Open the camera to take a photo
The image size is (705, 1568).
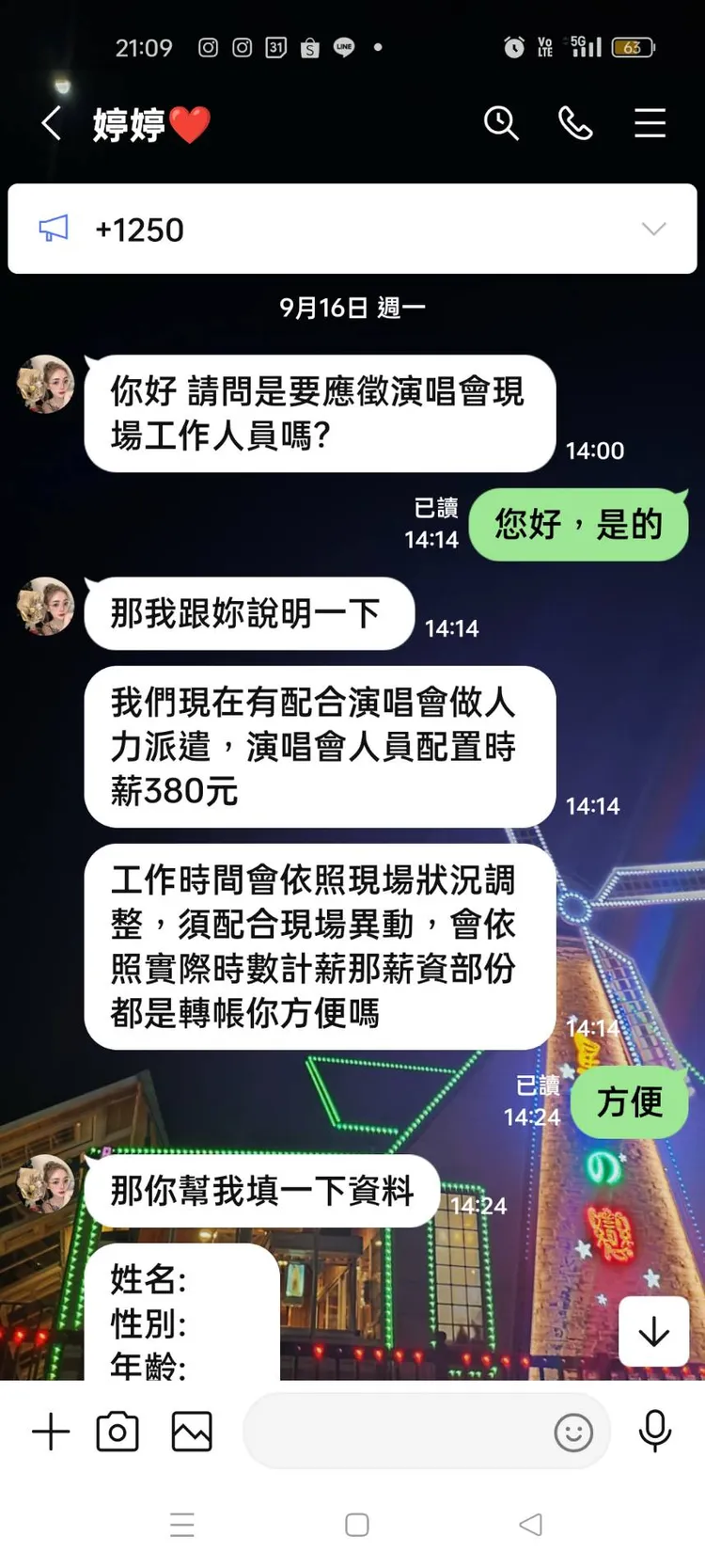point(117,1432)
